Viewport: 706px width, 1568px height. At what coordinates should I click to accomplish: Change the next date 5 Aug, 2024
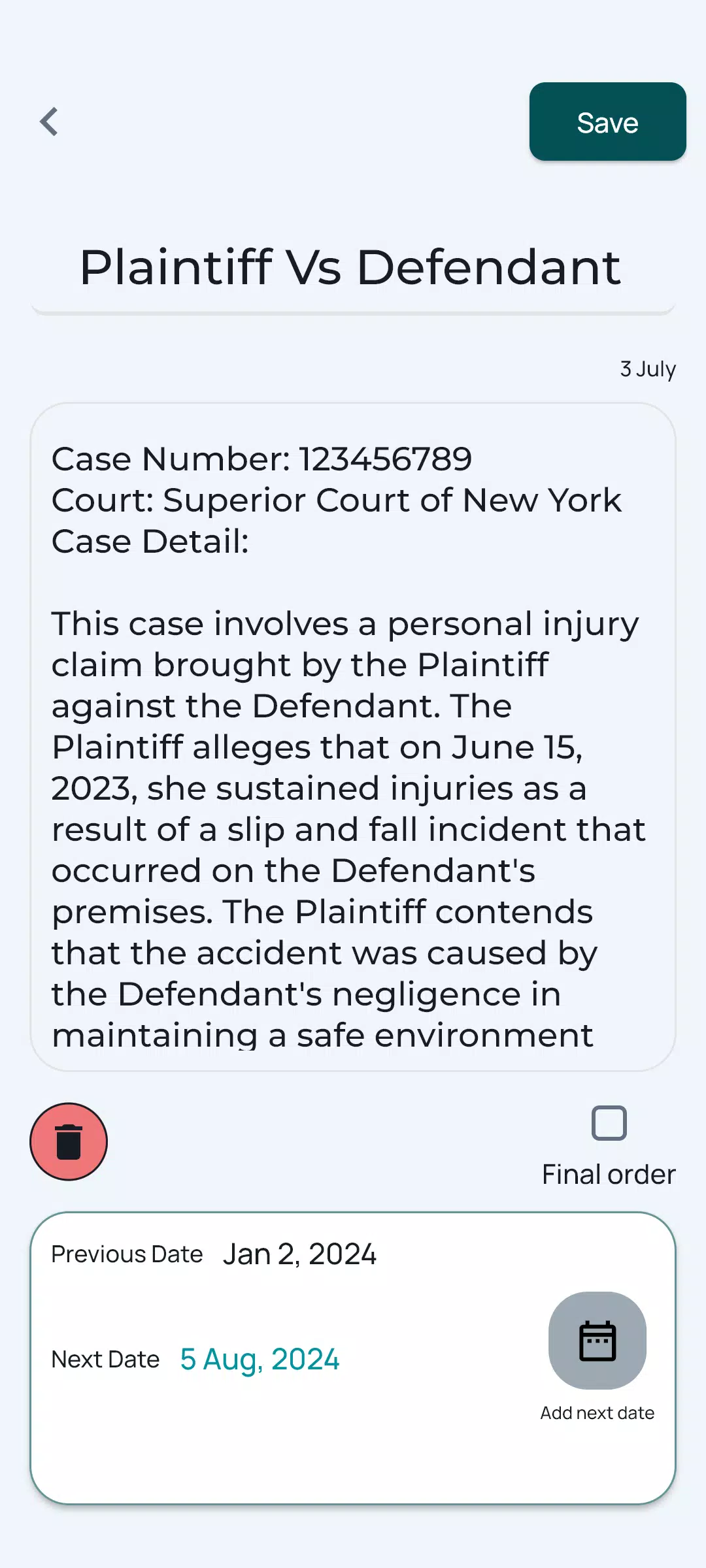tap(260, 1360)
